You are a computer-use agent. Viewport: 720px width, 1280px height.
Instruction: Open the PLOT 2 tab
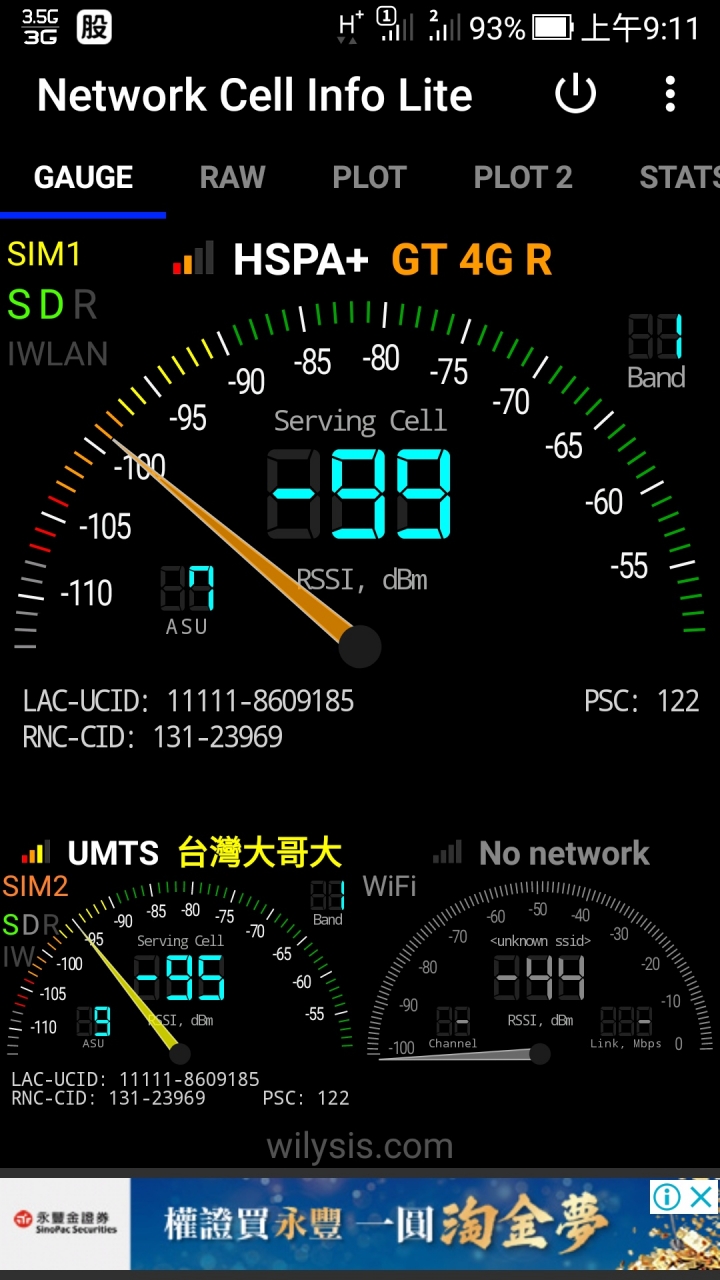click(523, 178)
